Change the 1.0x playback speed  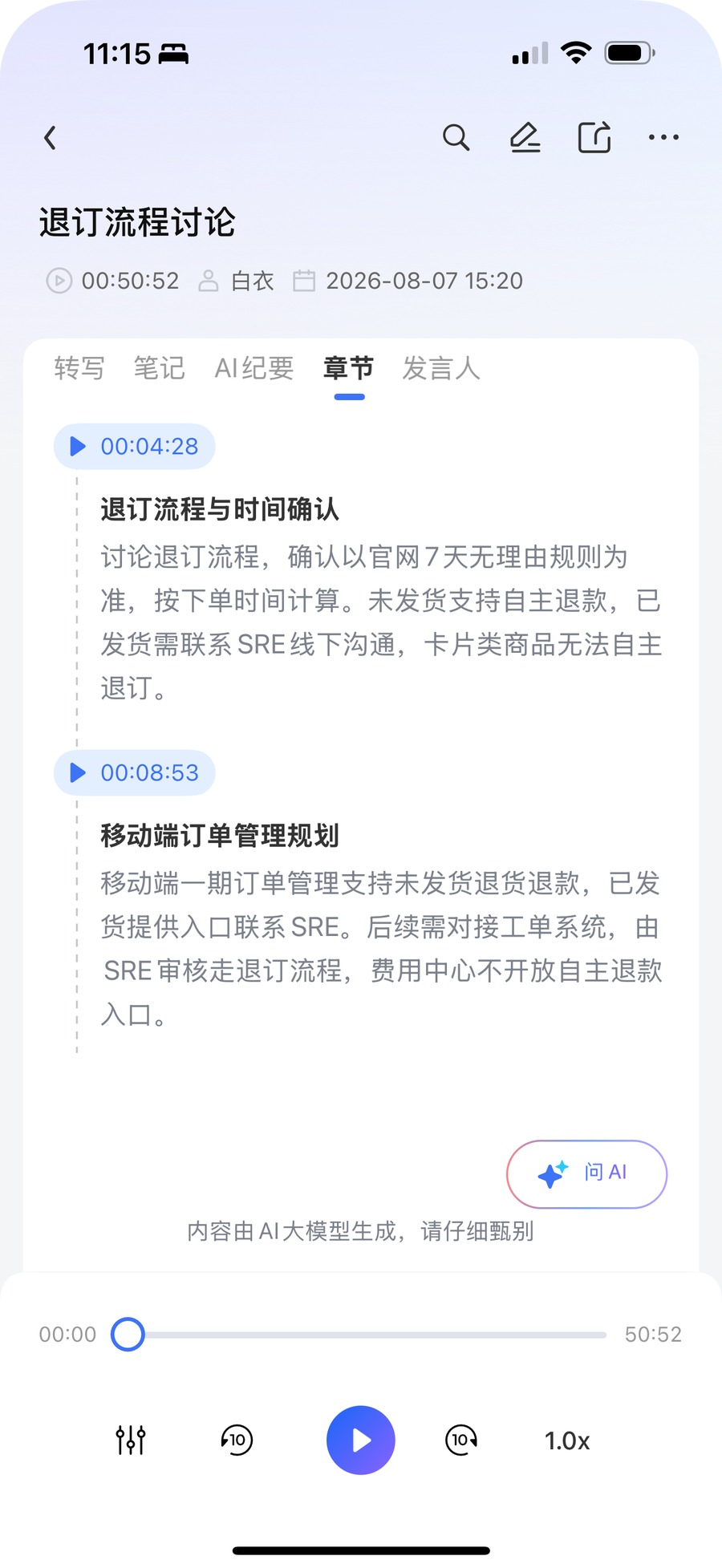[567, 1441]
